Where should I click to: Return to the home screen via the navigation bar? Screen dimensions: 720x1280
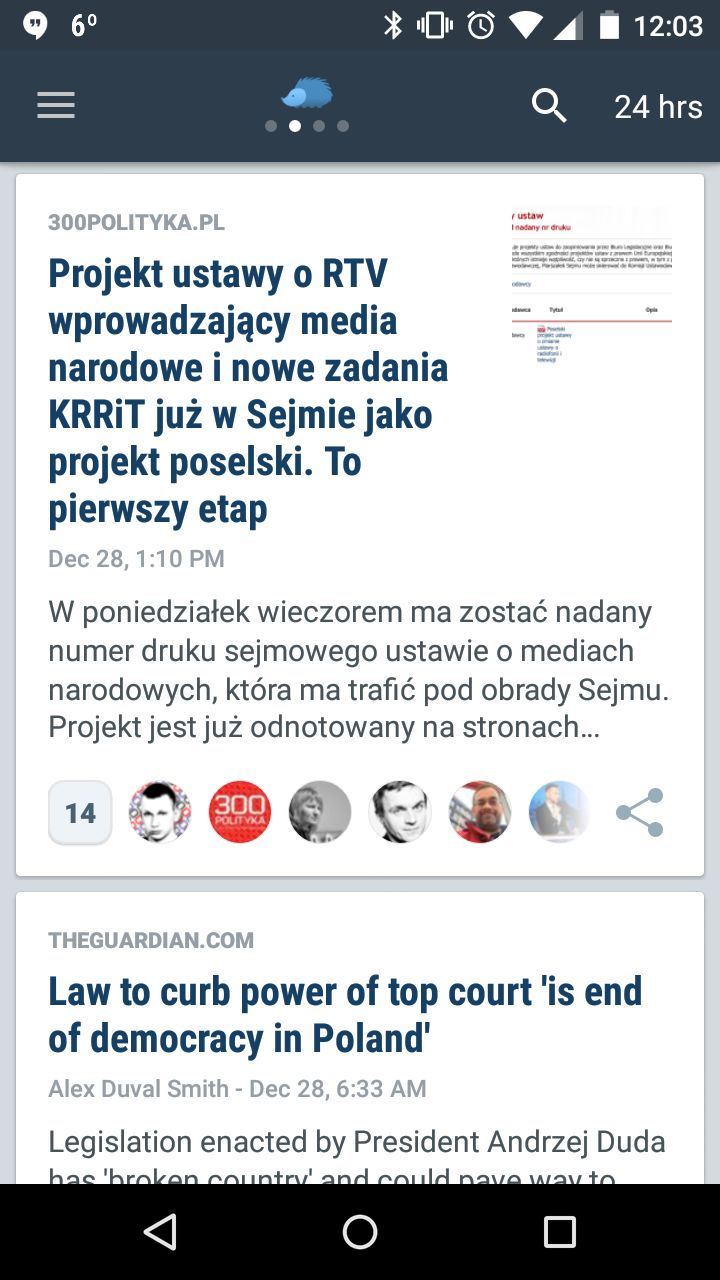coord(360,1232)
